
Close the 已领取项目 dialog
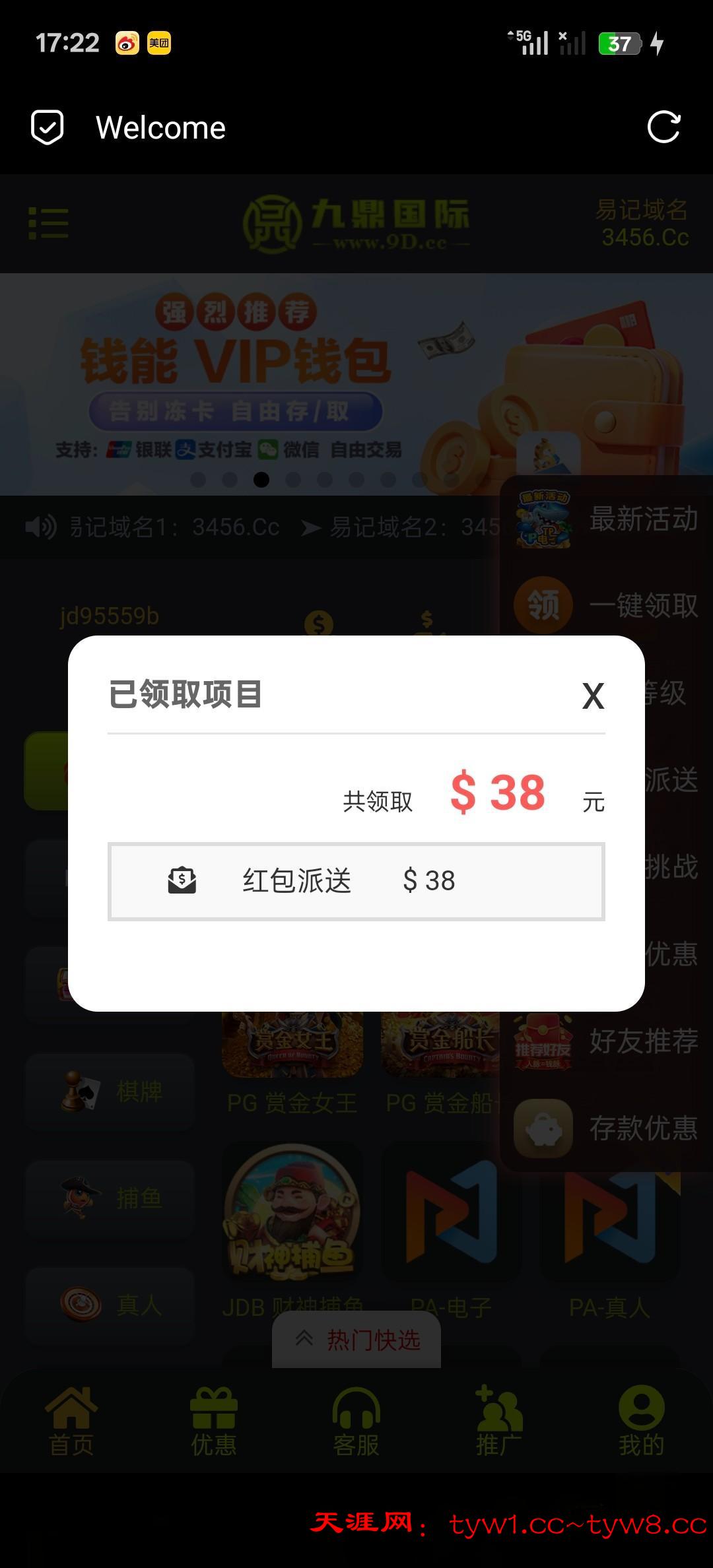(x=593, y=696)
